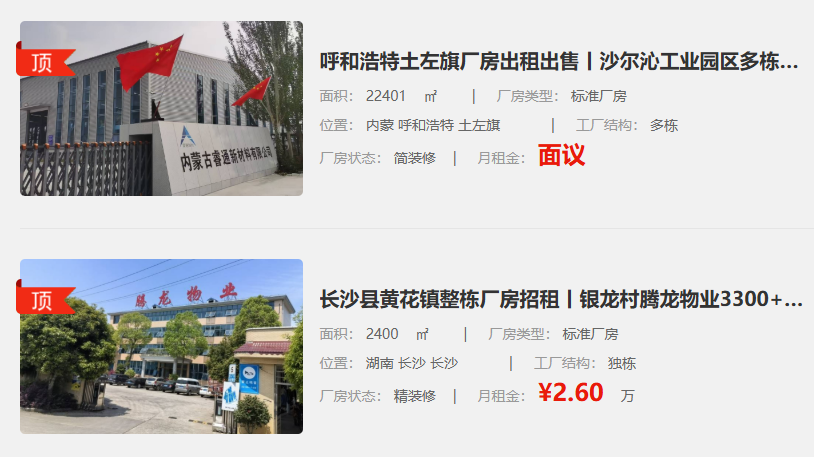Image resolution: width=814 pixels, height=457 pixels.
Task: Open the 长沙县黄花镇整栋厂房招租 listing title
Action: point(560,299)
